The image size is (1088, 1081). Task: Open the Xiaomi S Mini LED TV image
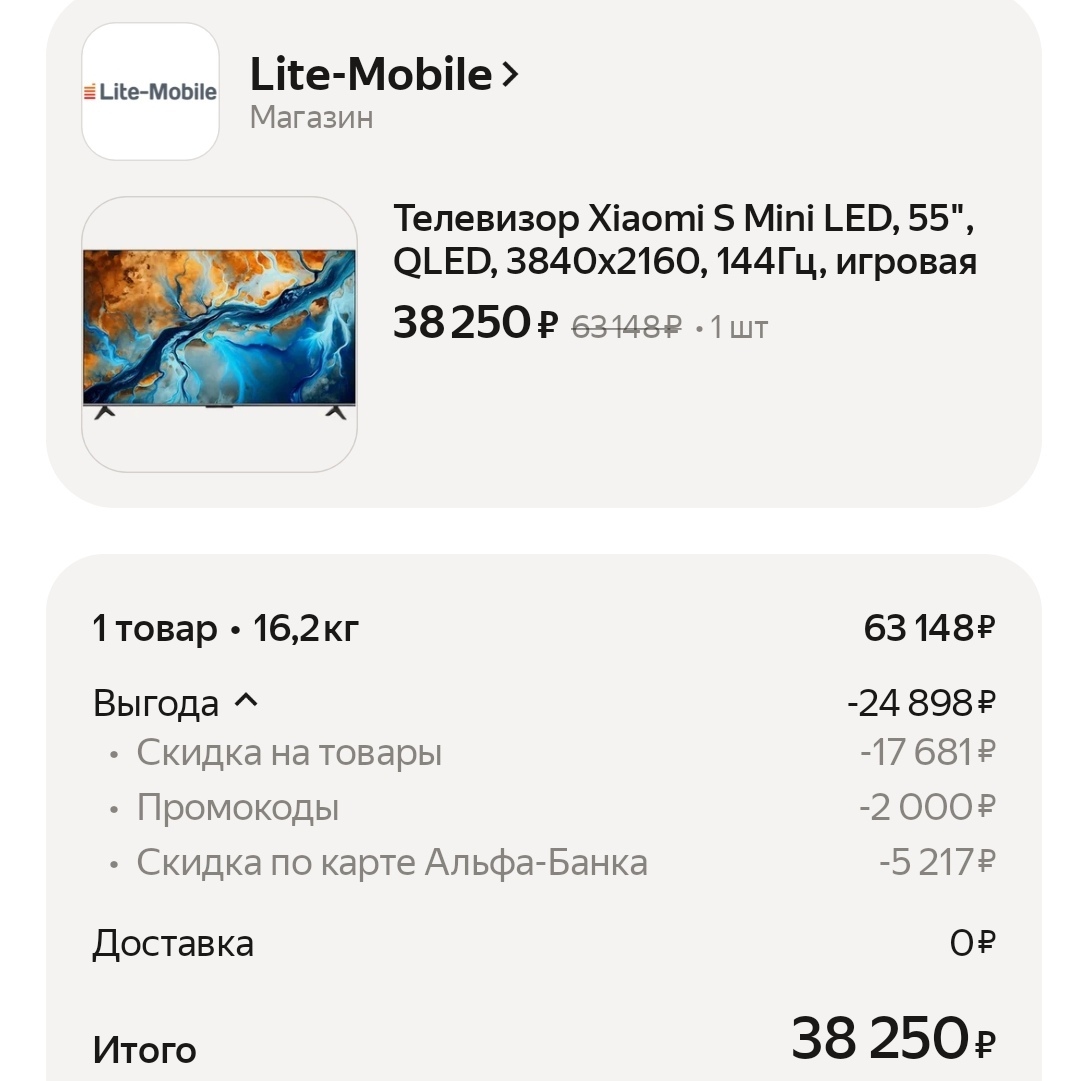tap(219, 334)
